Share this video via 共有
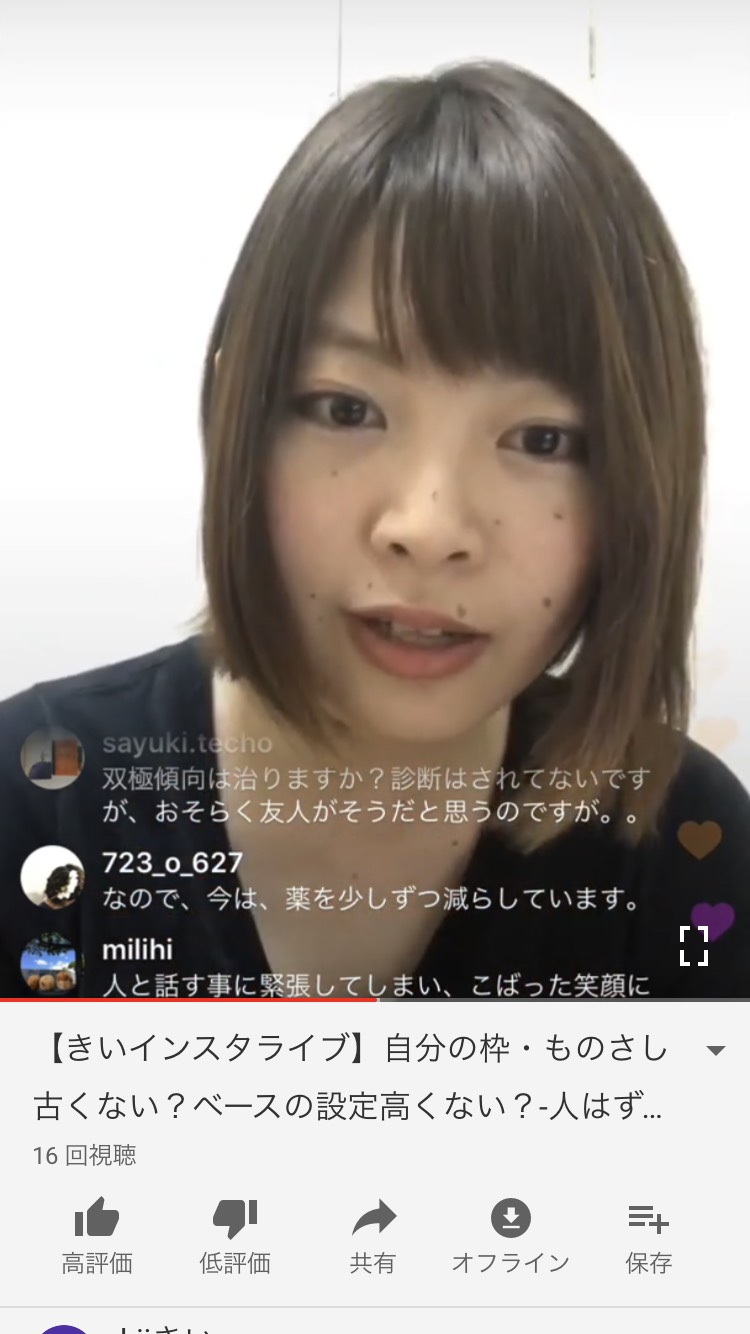 coord(373,1236)
